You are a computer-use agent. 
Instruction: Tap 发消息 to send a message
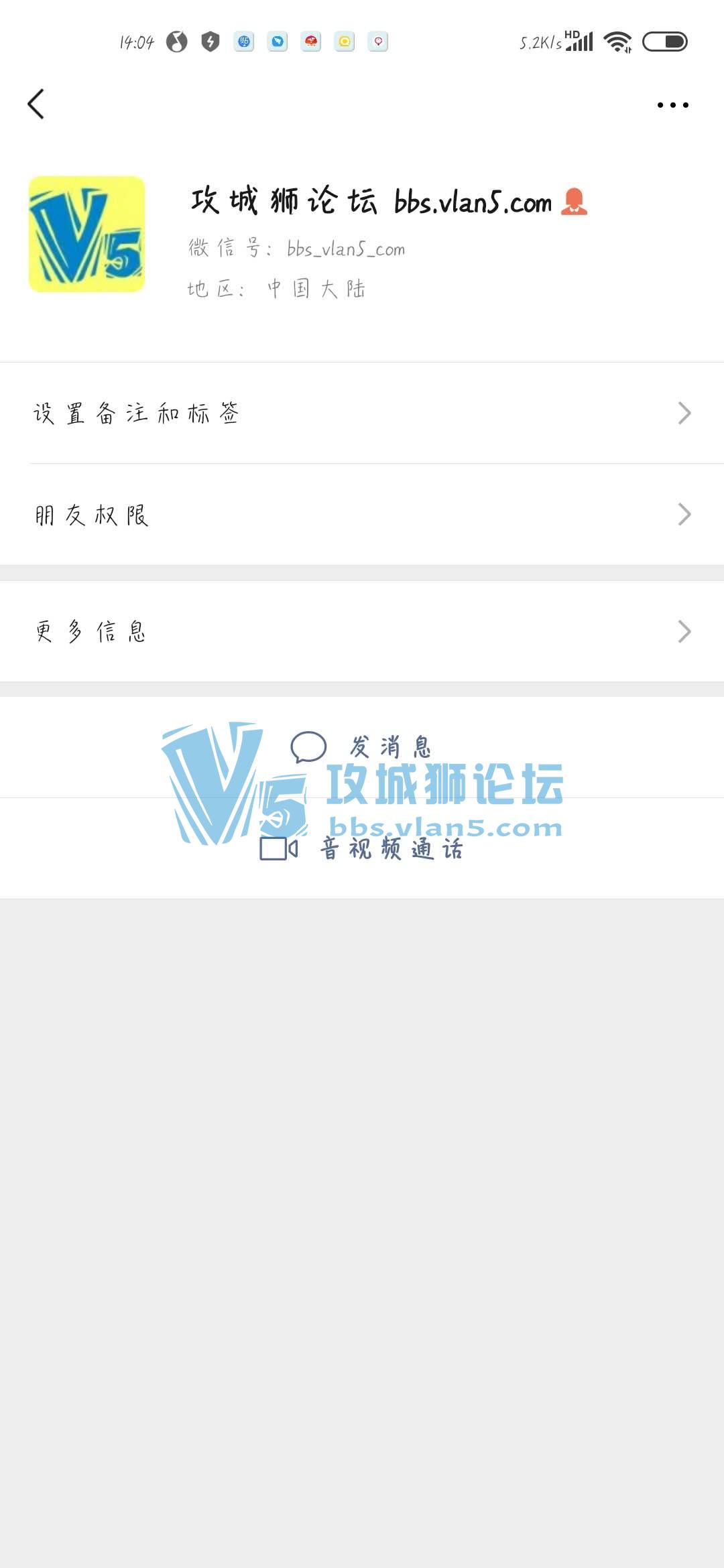pos(362,746)
